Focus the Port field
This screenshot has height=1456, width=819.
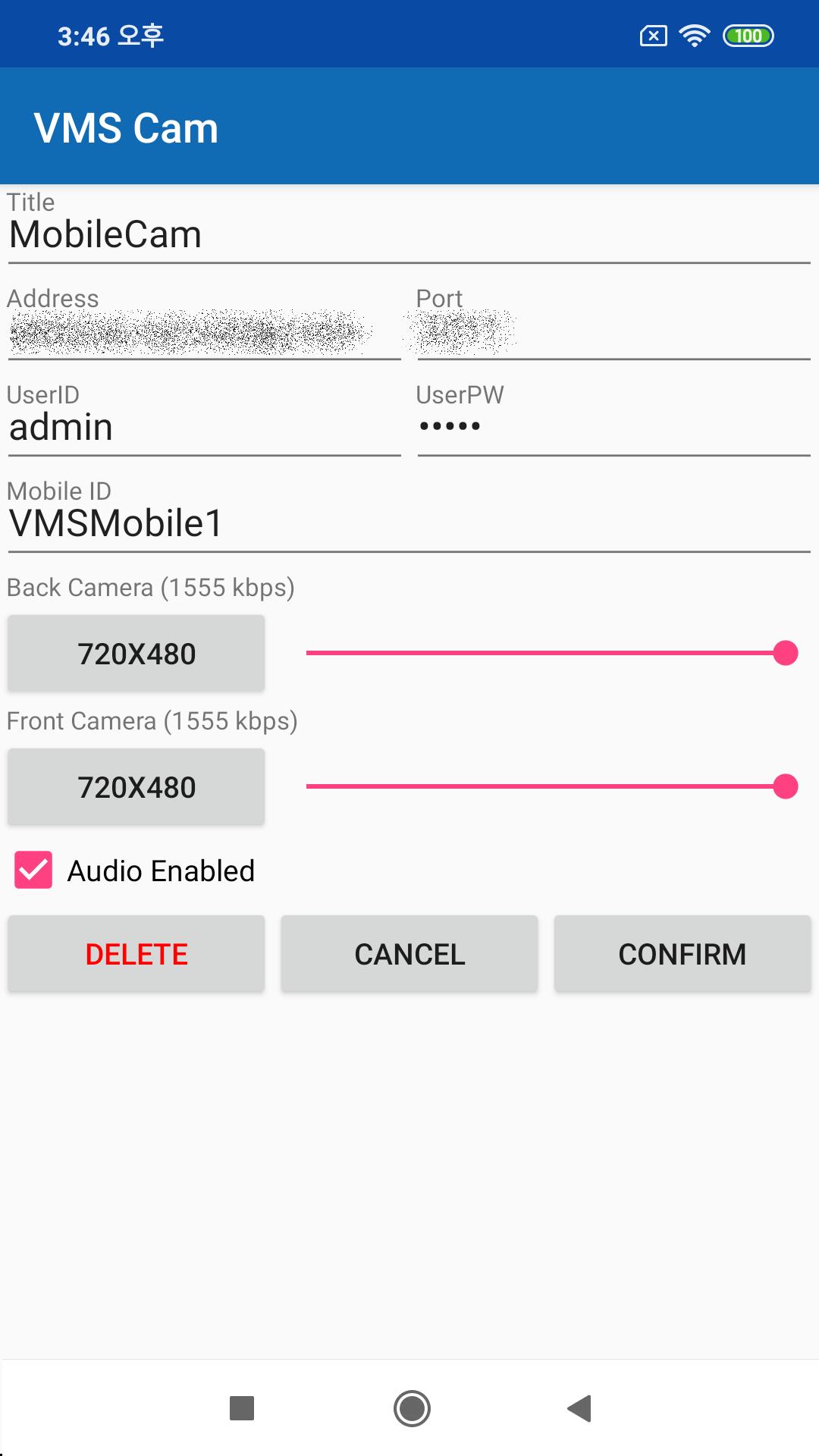pos(613,332)
